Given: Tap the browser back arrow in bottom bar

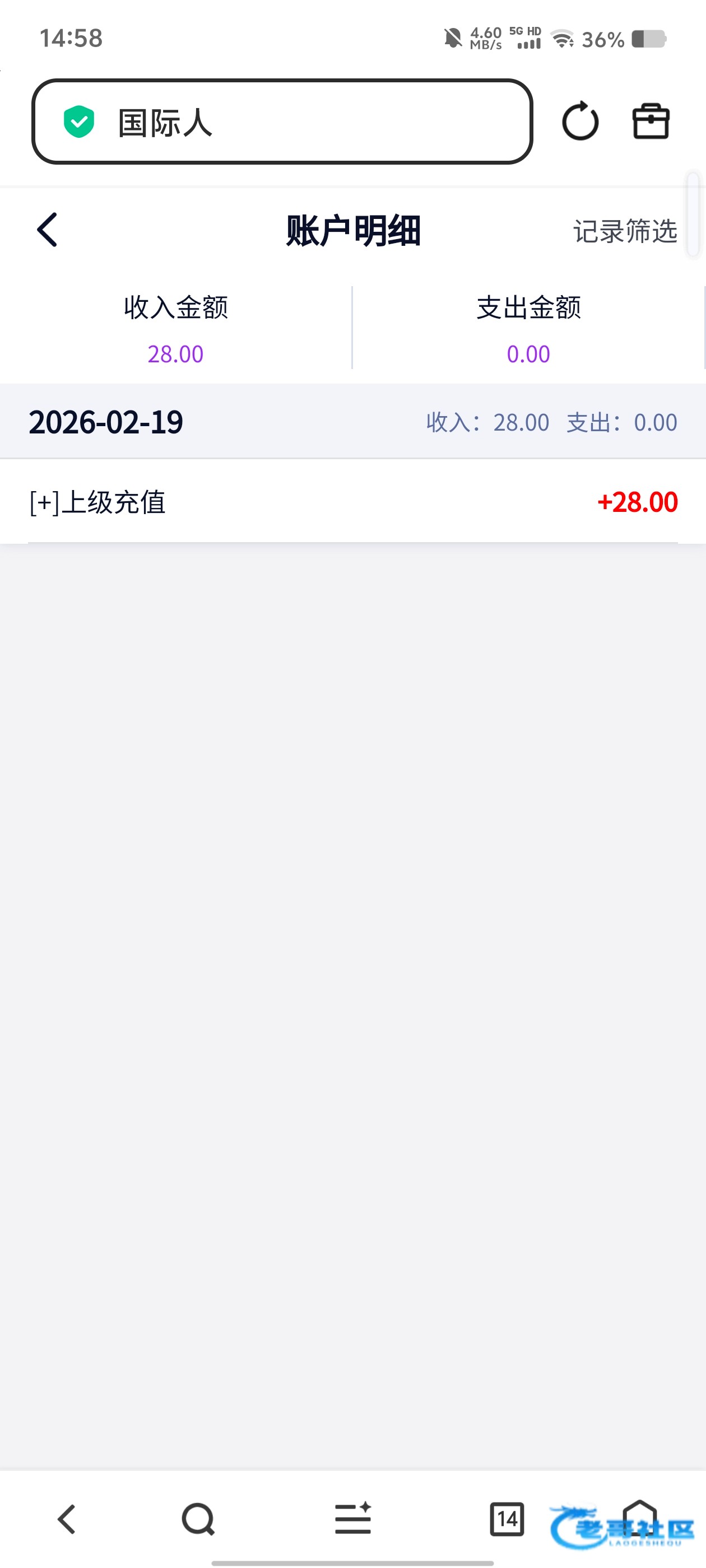Looking at the screenshot, I should (67, 1519).
